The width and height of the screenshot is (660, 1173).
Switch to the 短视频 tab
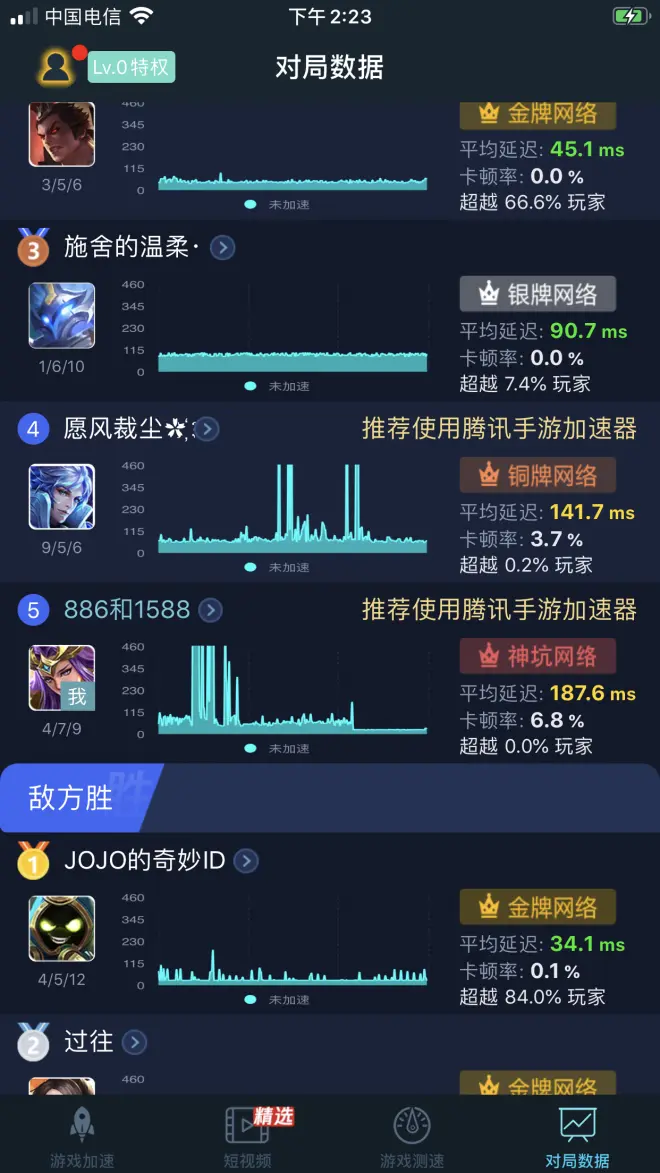(247, 1137)
